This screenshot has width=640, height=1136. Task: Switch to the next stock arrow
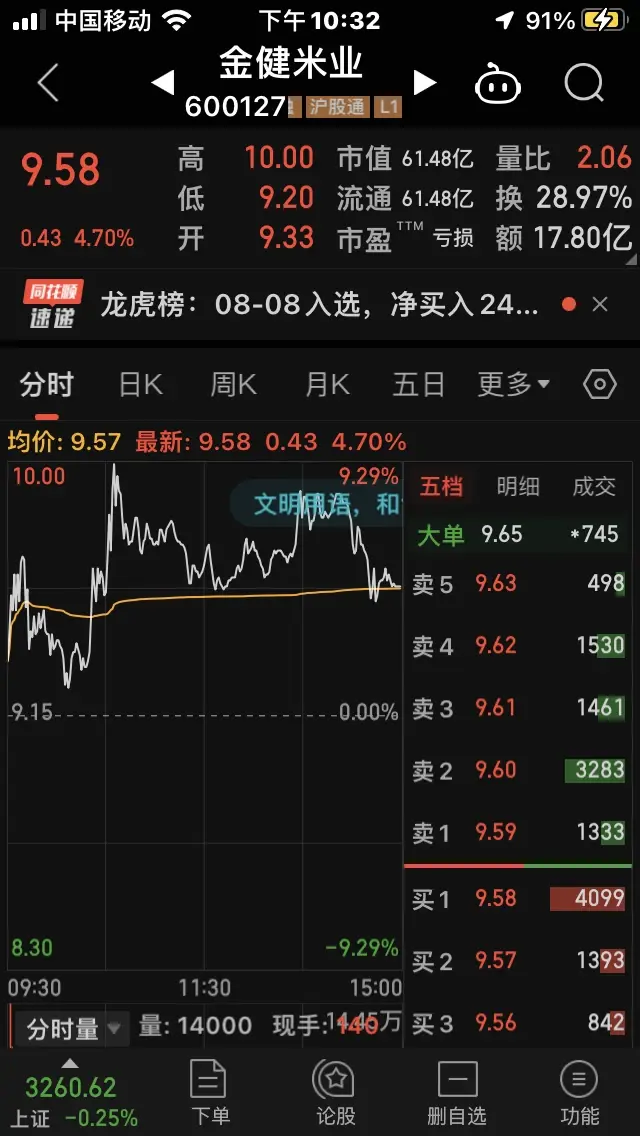[425, 83]
